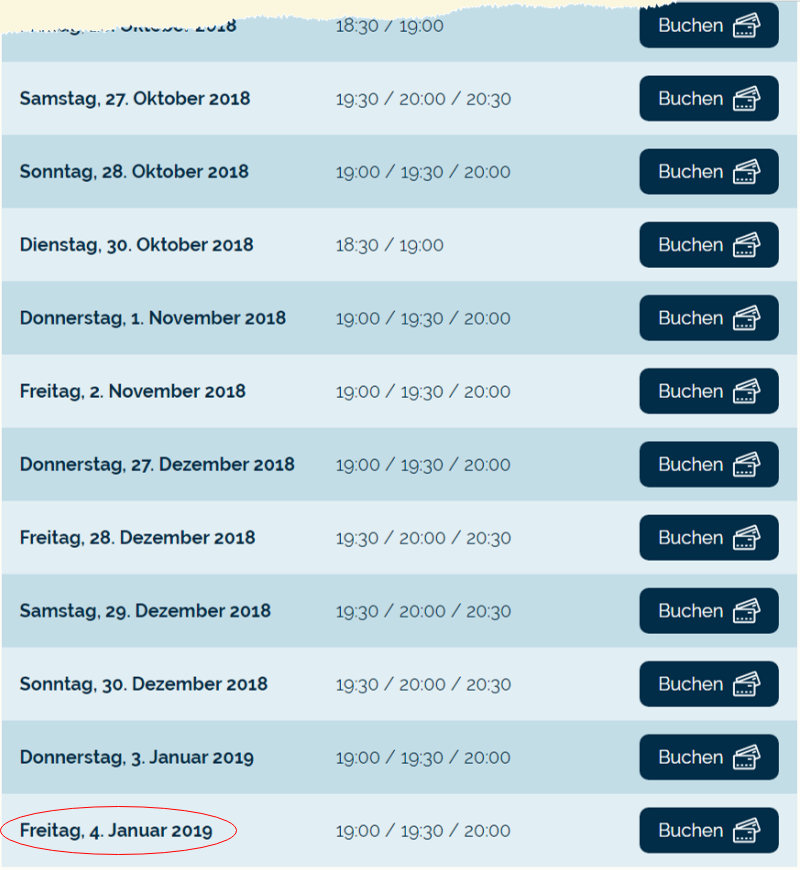Book Sonntag, 30. Dezember 2018
This screenshot has height=870, width=800.
pyautogui.click(x=708, y=684)
